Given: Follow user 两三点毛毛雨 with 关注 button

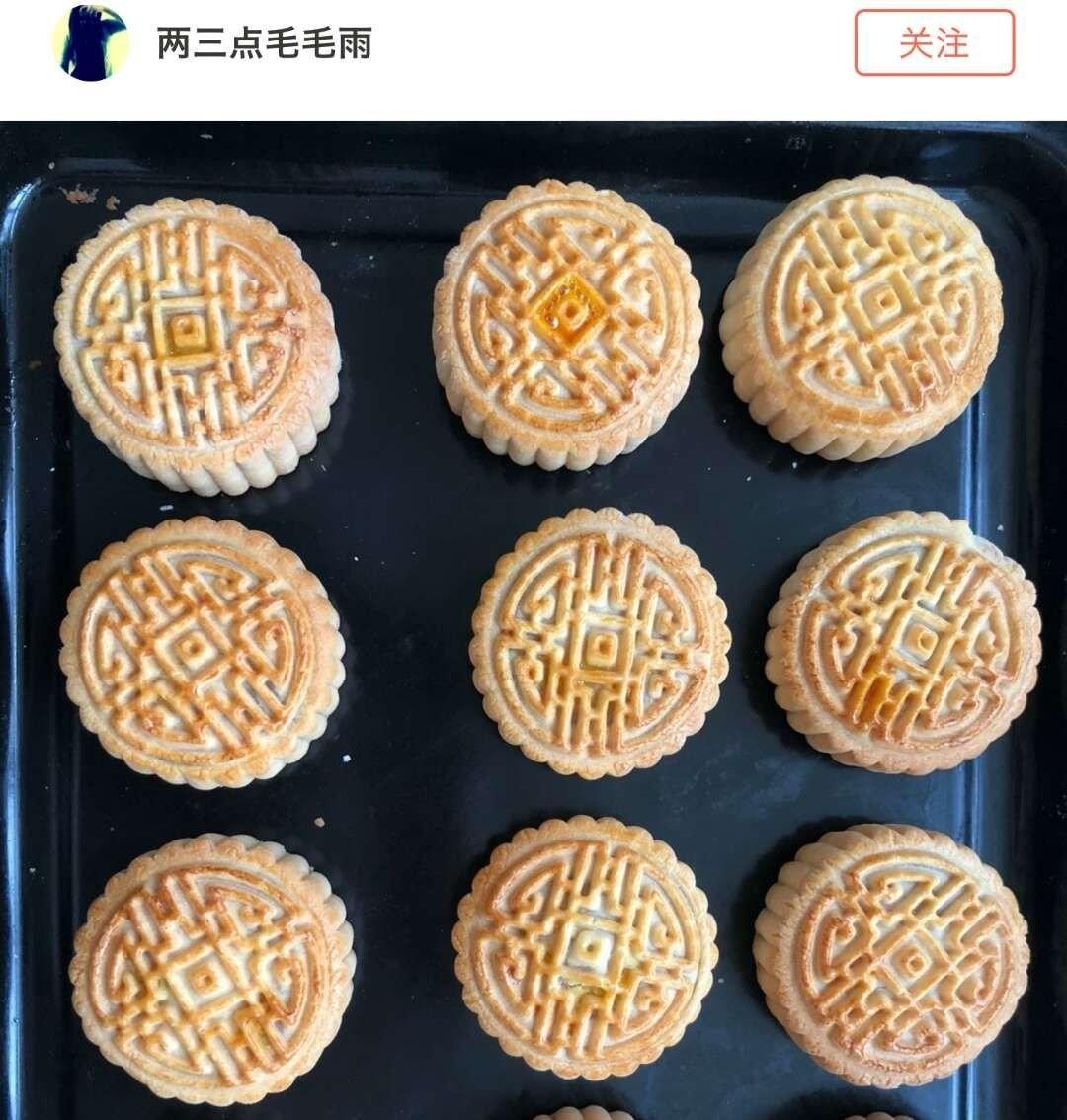Looking at the screenshot, I should click(934, 43).
